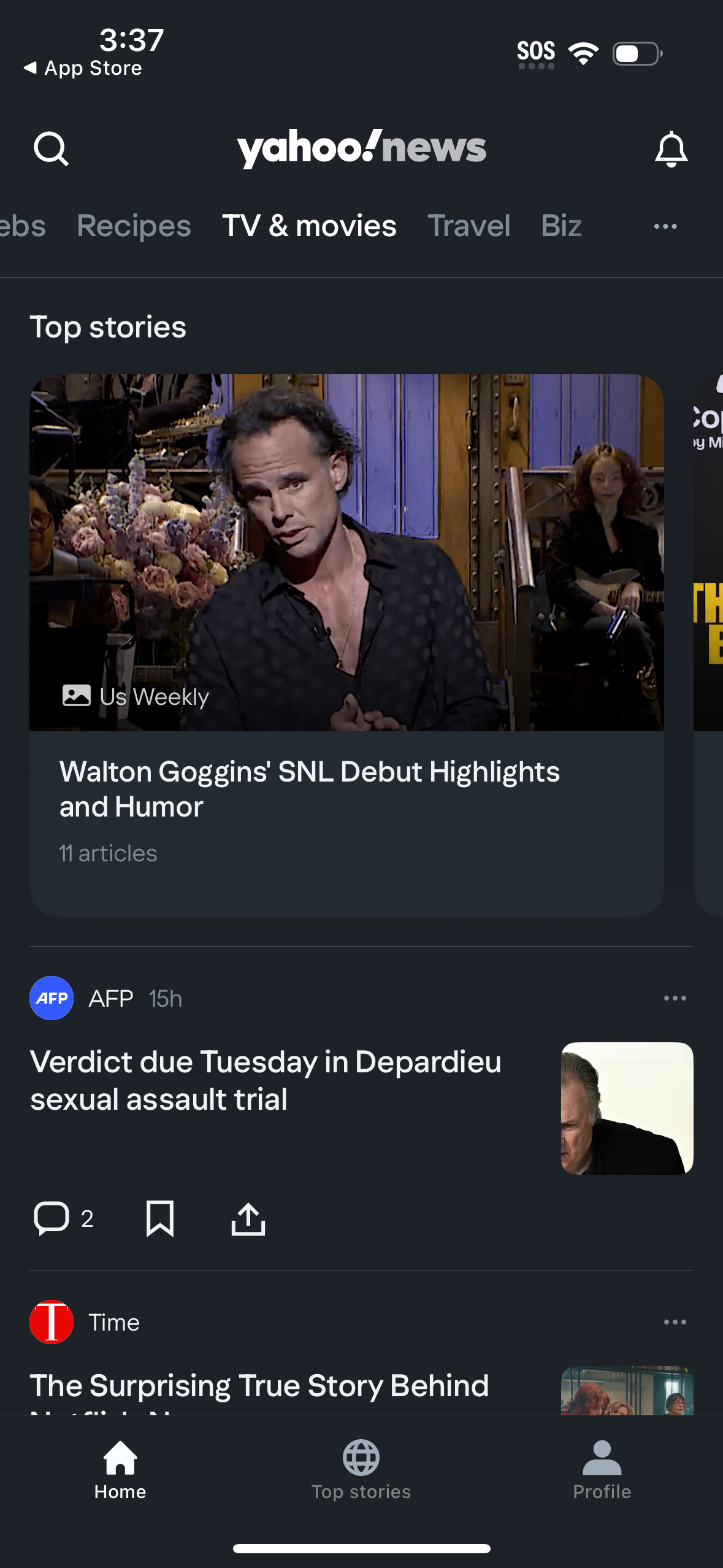Tap the comment bubble on the Depardieu article
Viewport: 723px width, 1568px height.
tap(53, 1219)
